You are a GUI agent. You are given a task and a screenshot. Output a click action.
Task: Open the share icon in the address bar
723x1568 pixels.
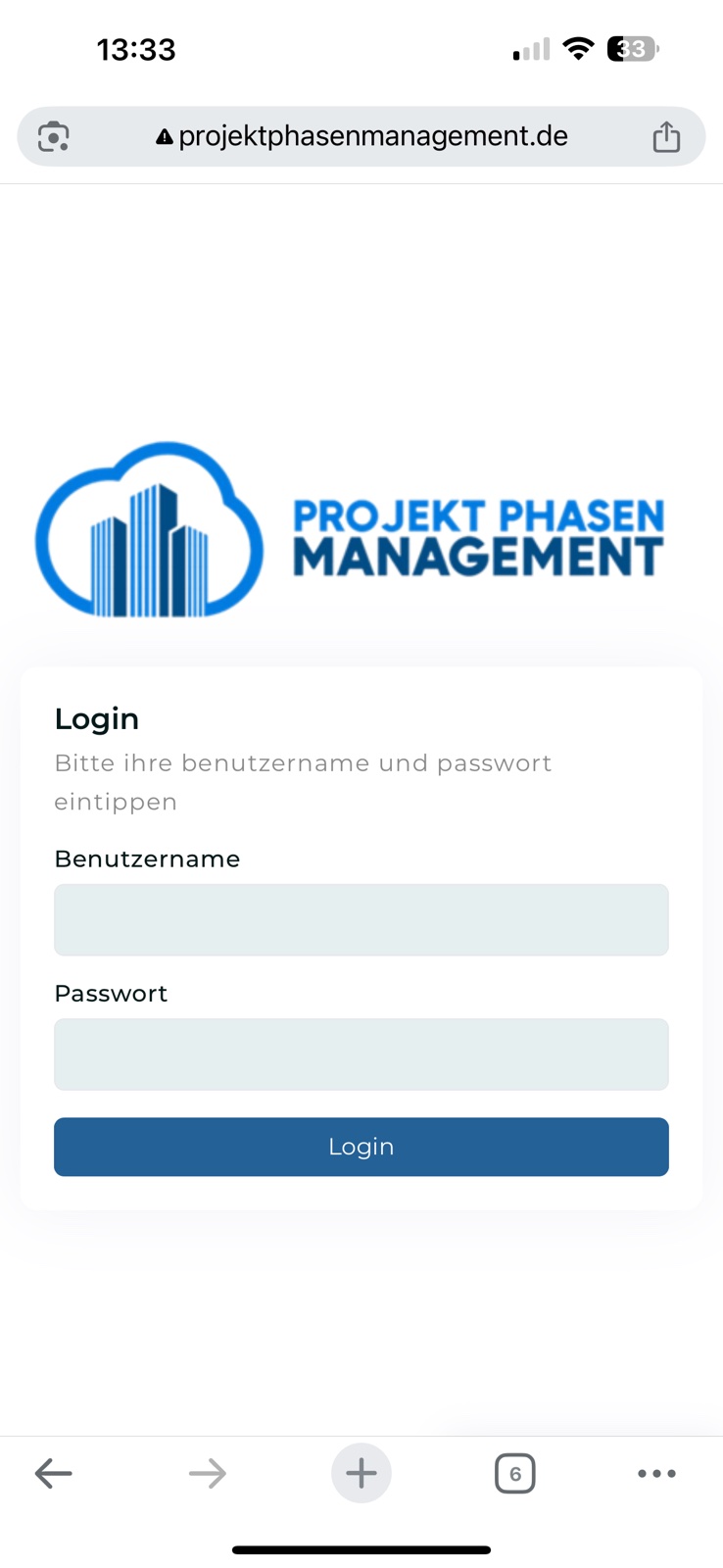666,136
